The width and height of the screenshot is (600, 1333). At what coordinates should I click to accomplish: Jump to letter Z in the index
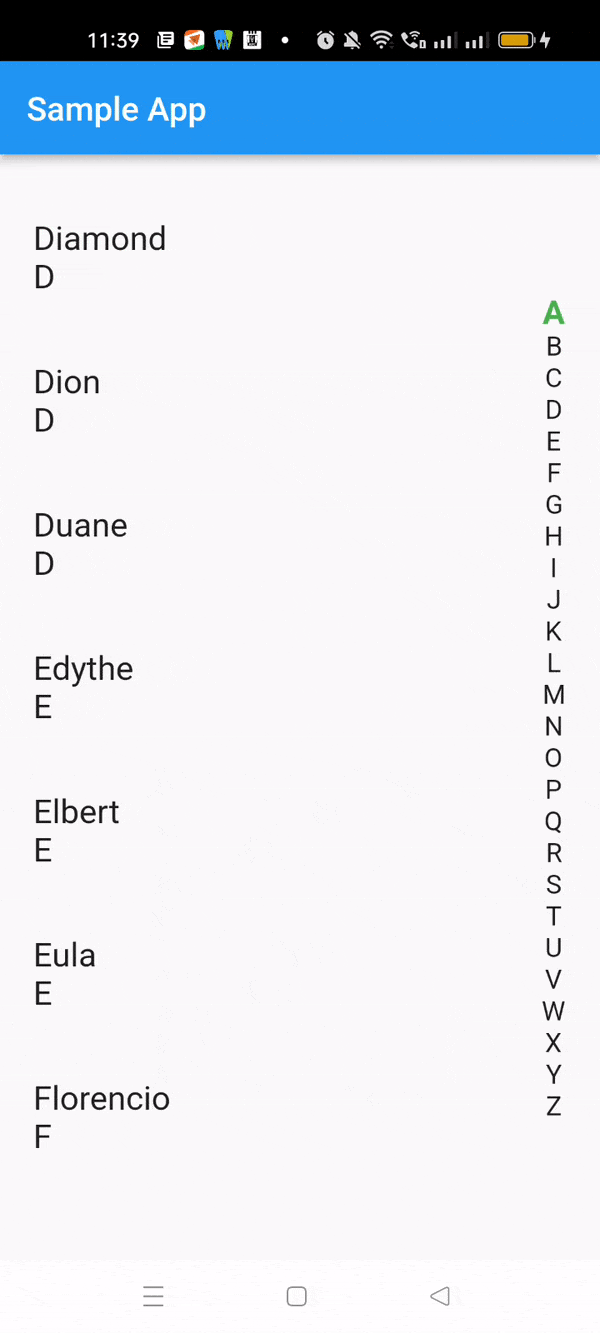pos(553,1106)
